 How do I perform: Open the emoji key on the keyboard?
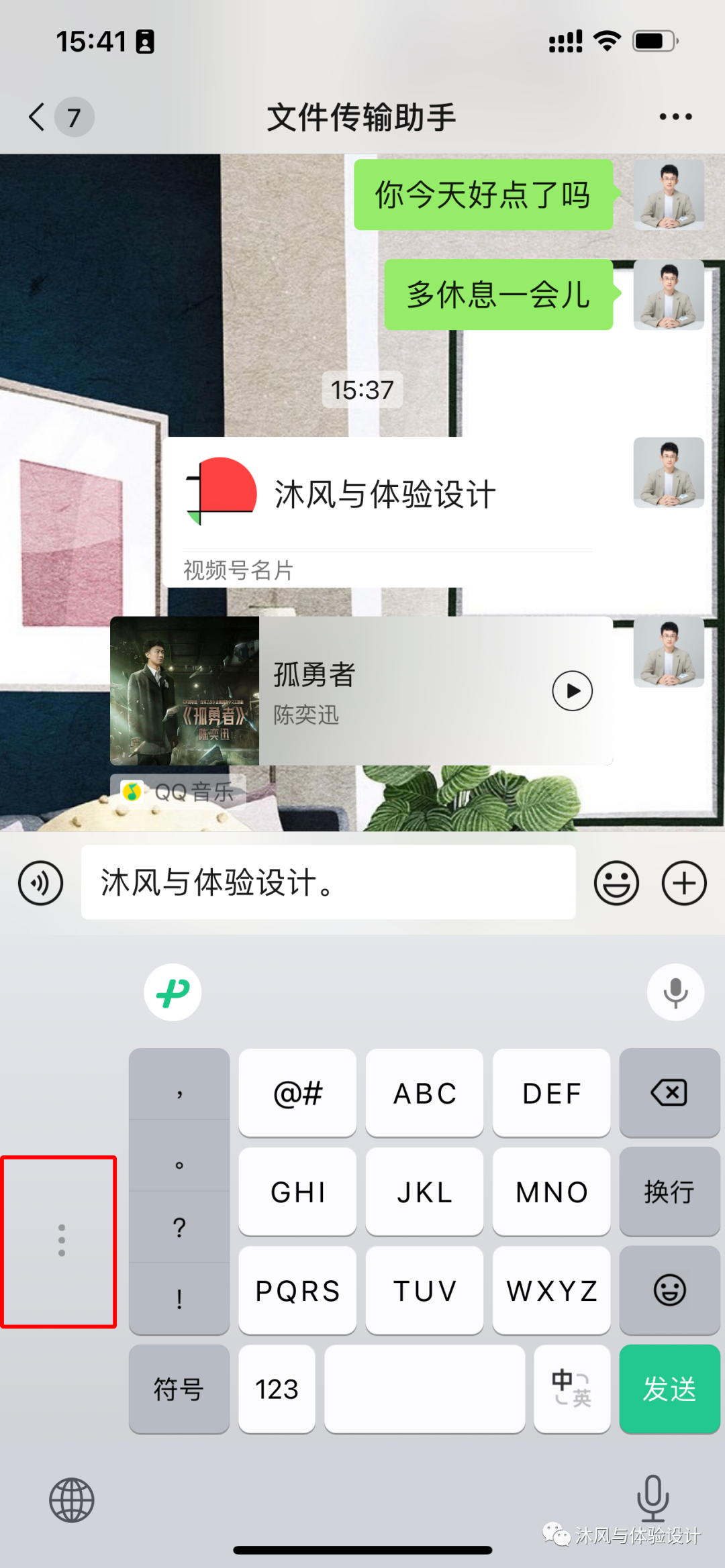pyautogui.click(x=669, y=1290)
